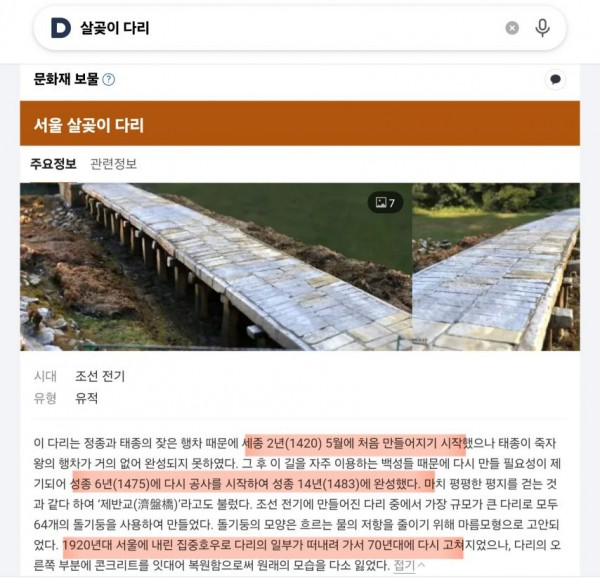This screenshot has height=578, width=600.
Task: Open the main bridge photo gallery
Action: coord(215,265)
